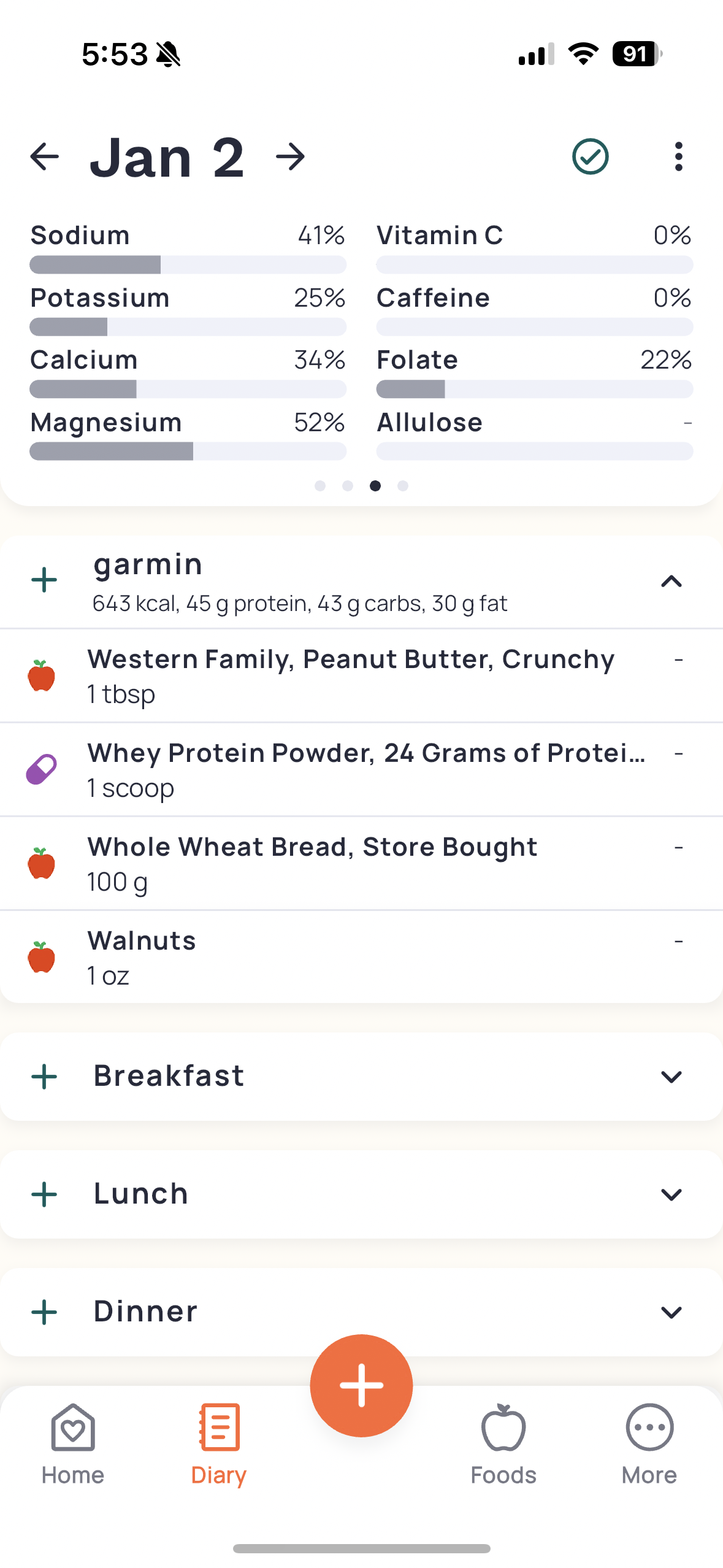723x1568 pixels.
Task: Collapse the garmin food list
Action: click(x=671, y=582)
